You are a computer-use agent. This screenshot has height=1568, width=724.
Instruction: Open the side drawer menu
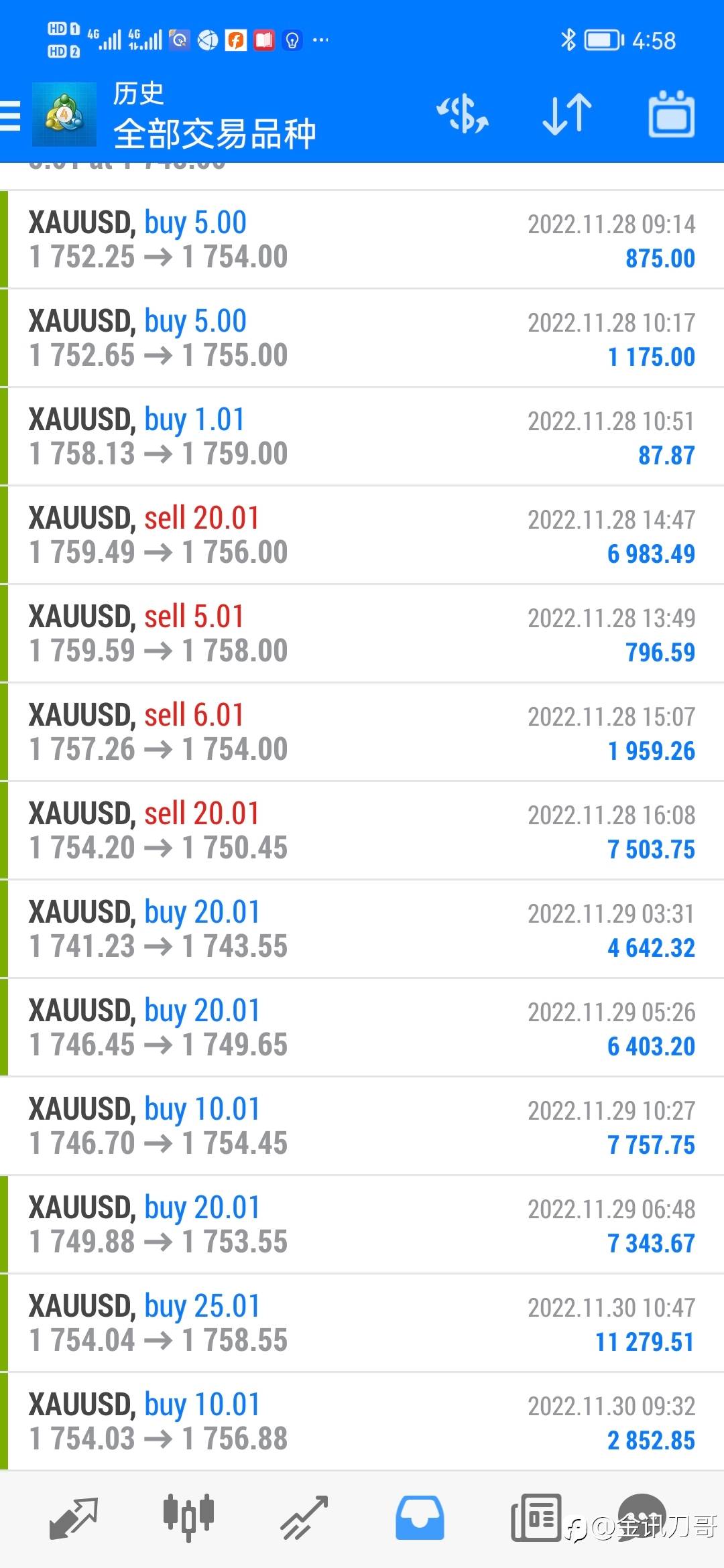pos(11,116)
